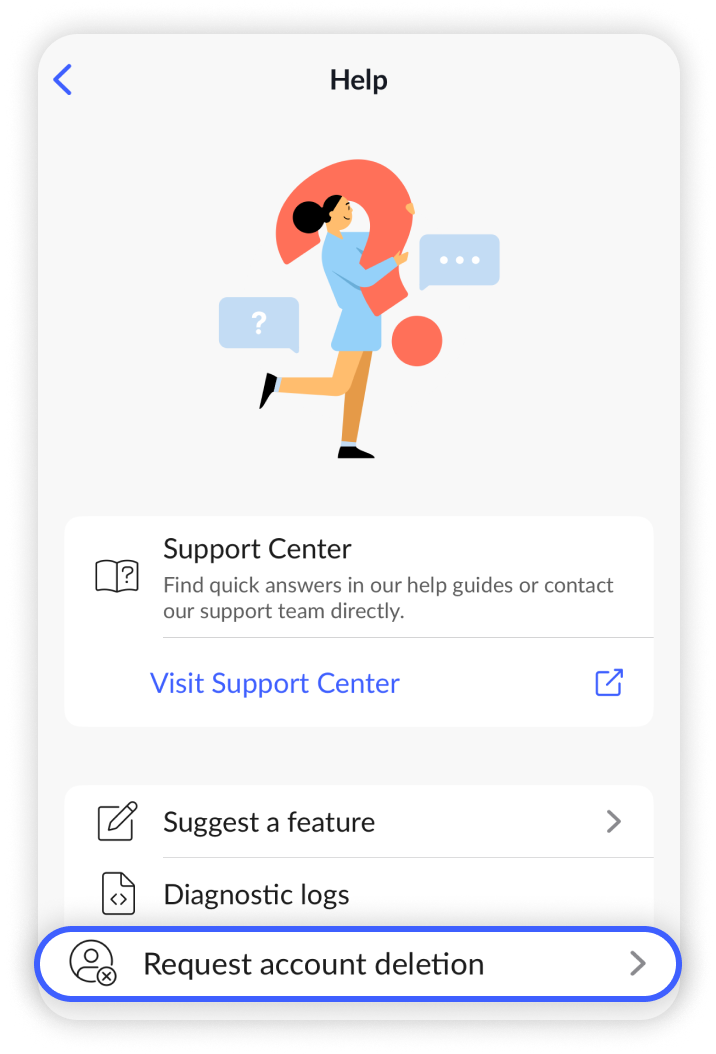716x1054 pixels.
Task: Open Suggest a feature
Action: (269, 822)
